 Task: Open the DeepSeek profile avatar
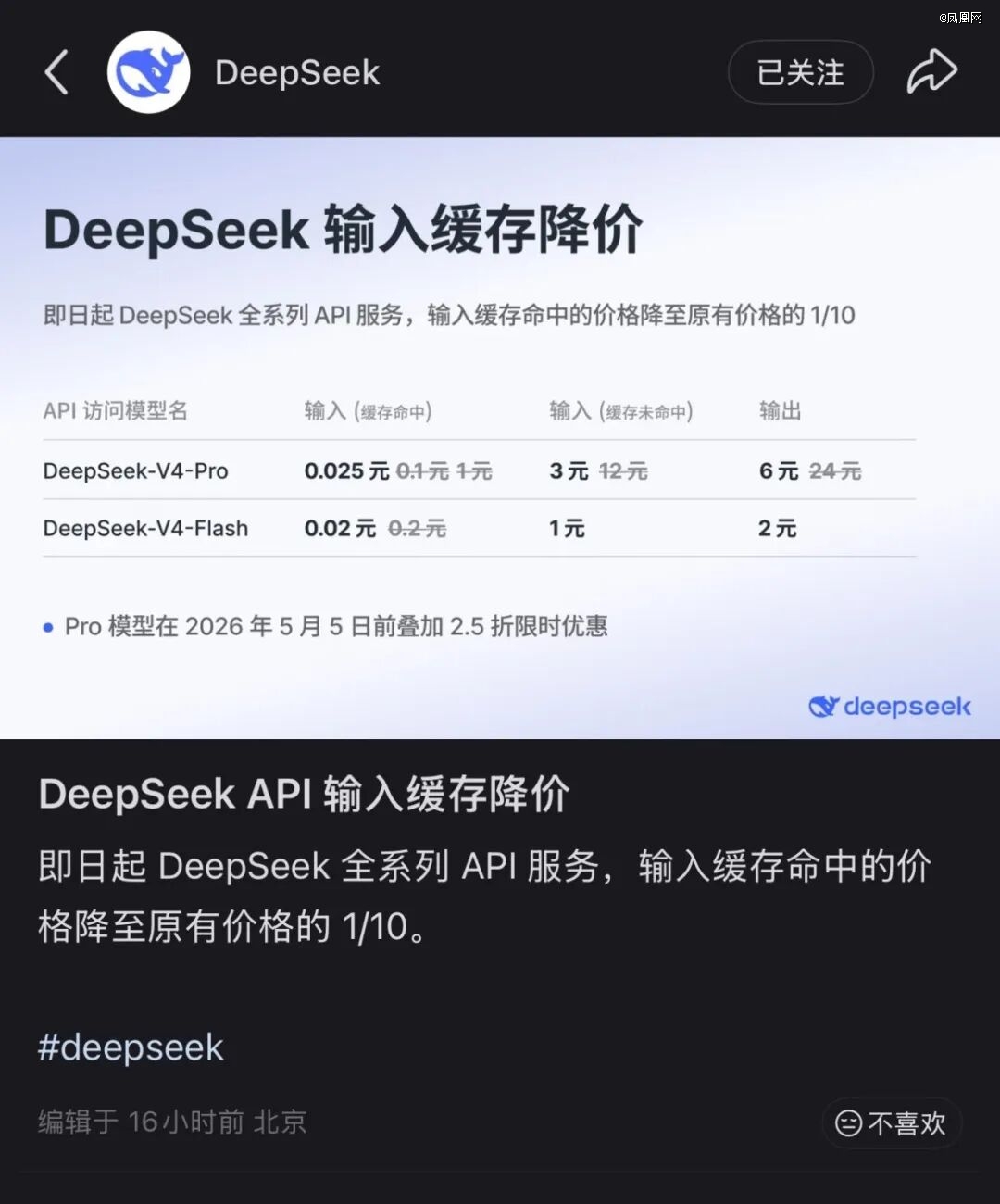(148, 72)
